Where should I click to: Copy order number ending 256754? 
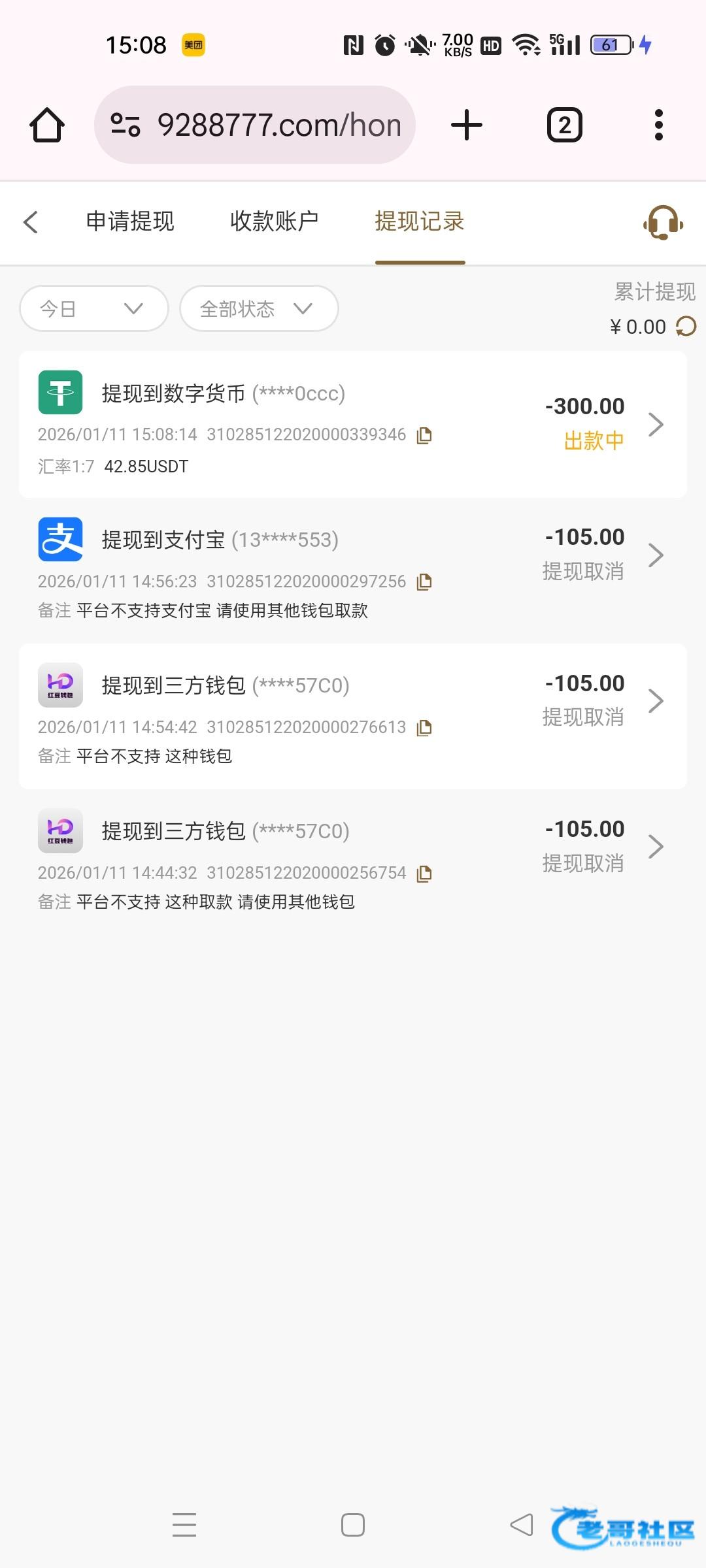[424, 874]
